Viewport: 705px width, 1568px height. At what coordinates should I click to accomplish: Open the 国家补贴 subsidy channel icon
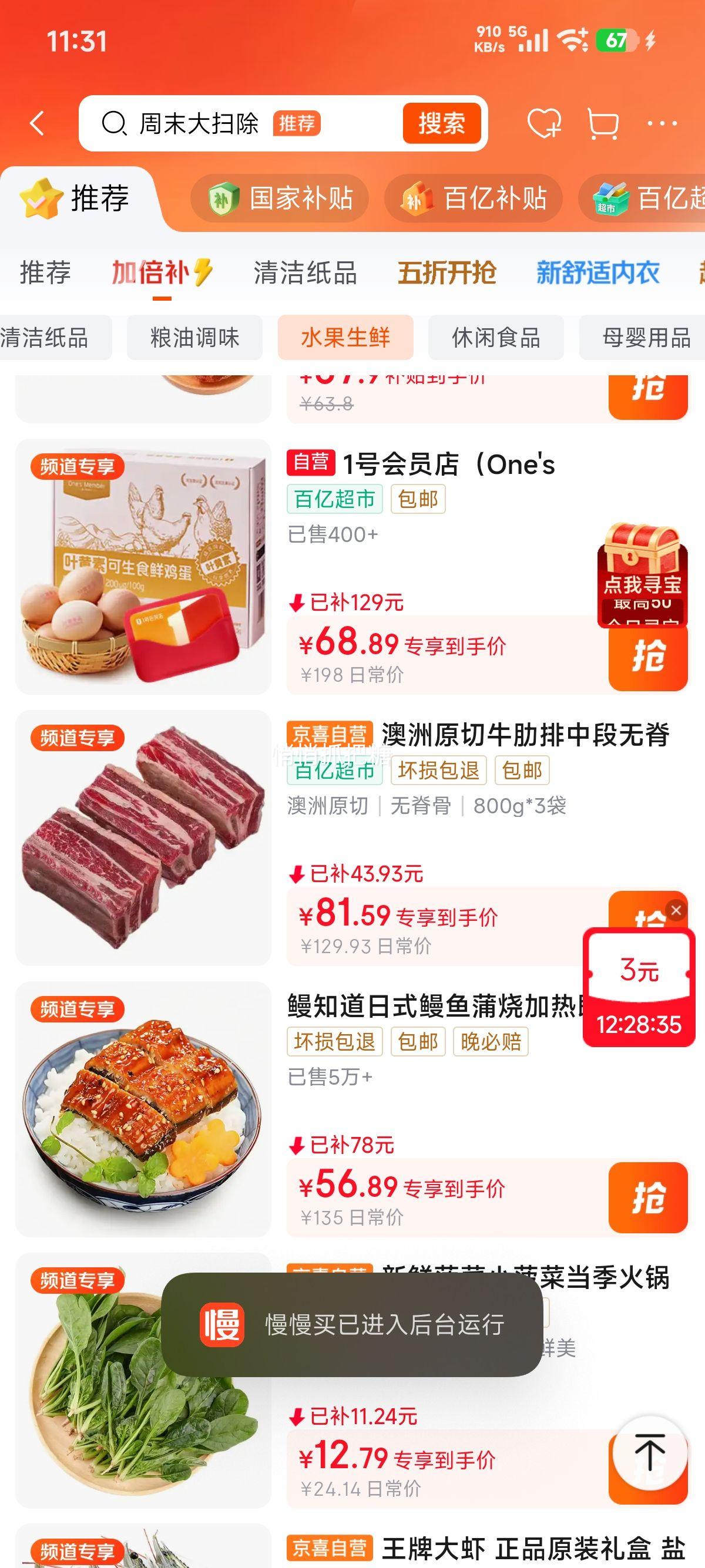(x=223, y=199)
